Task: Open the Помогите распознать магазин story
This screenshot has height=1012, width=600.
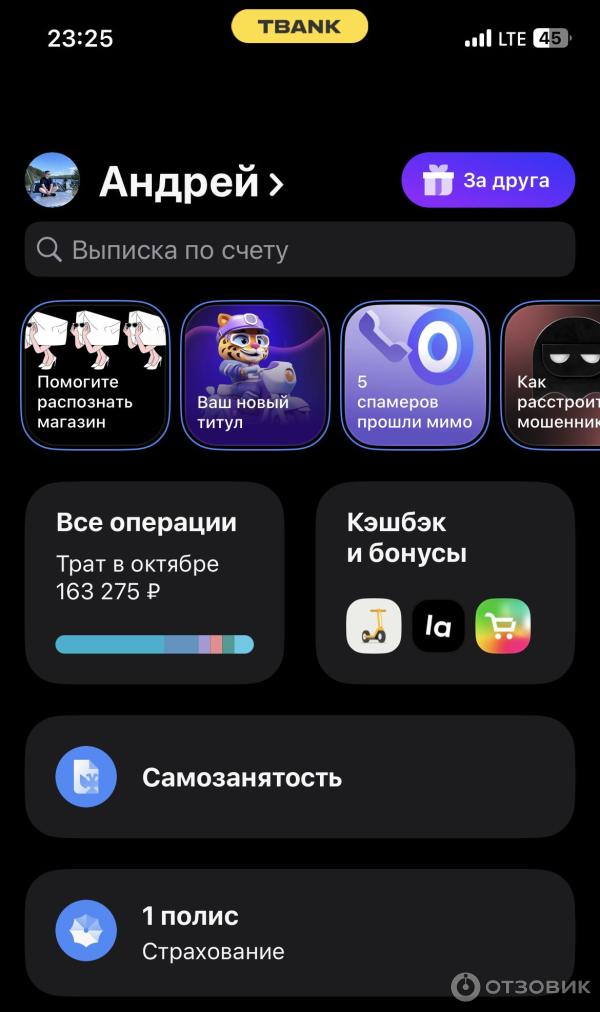Action: point(95,373)
